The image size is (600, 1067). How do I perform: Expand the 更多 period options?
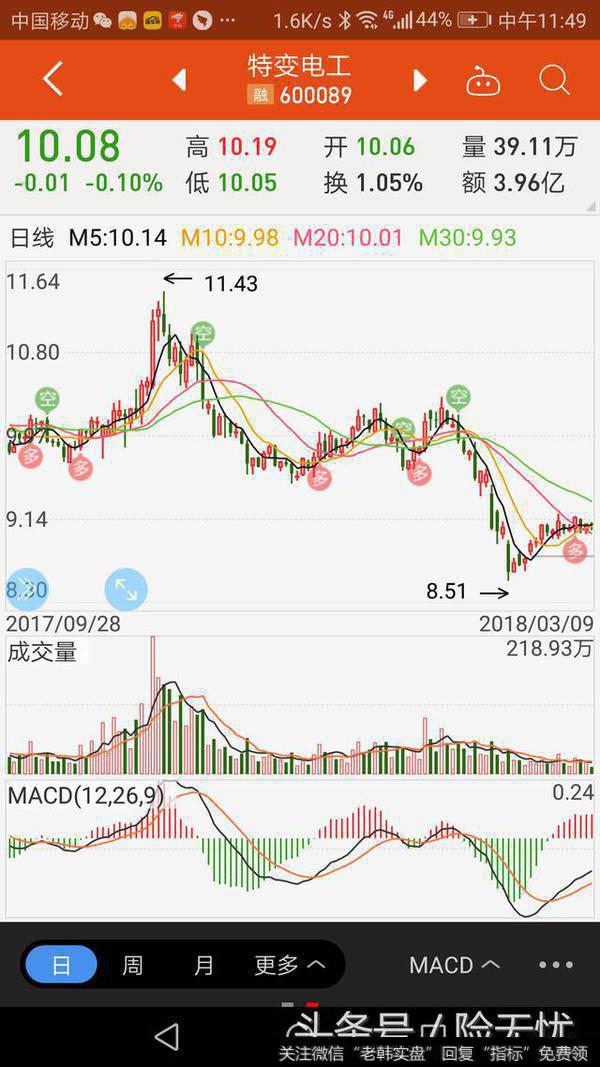point(290,965)
